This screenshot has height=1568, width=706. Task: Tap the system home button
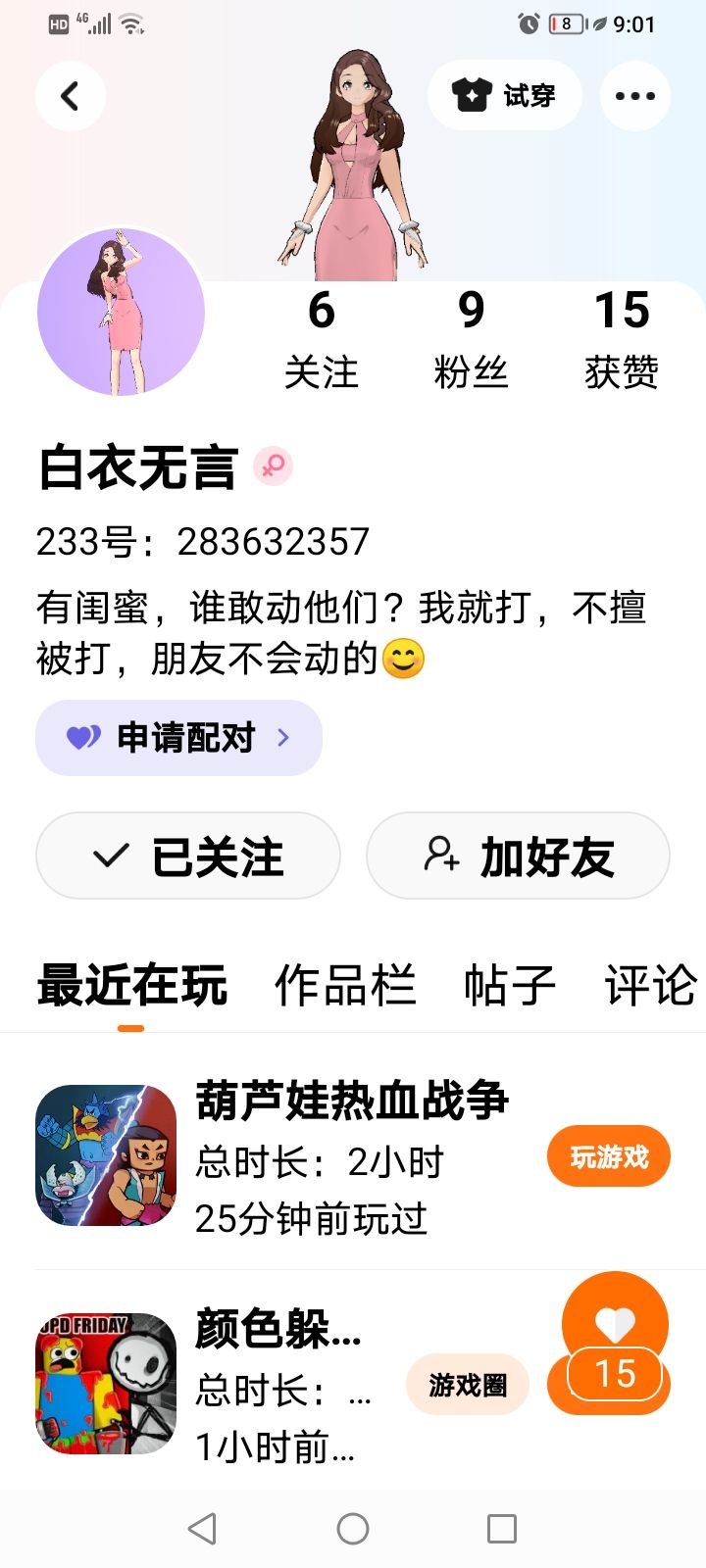click(353, 1528)
